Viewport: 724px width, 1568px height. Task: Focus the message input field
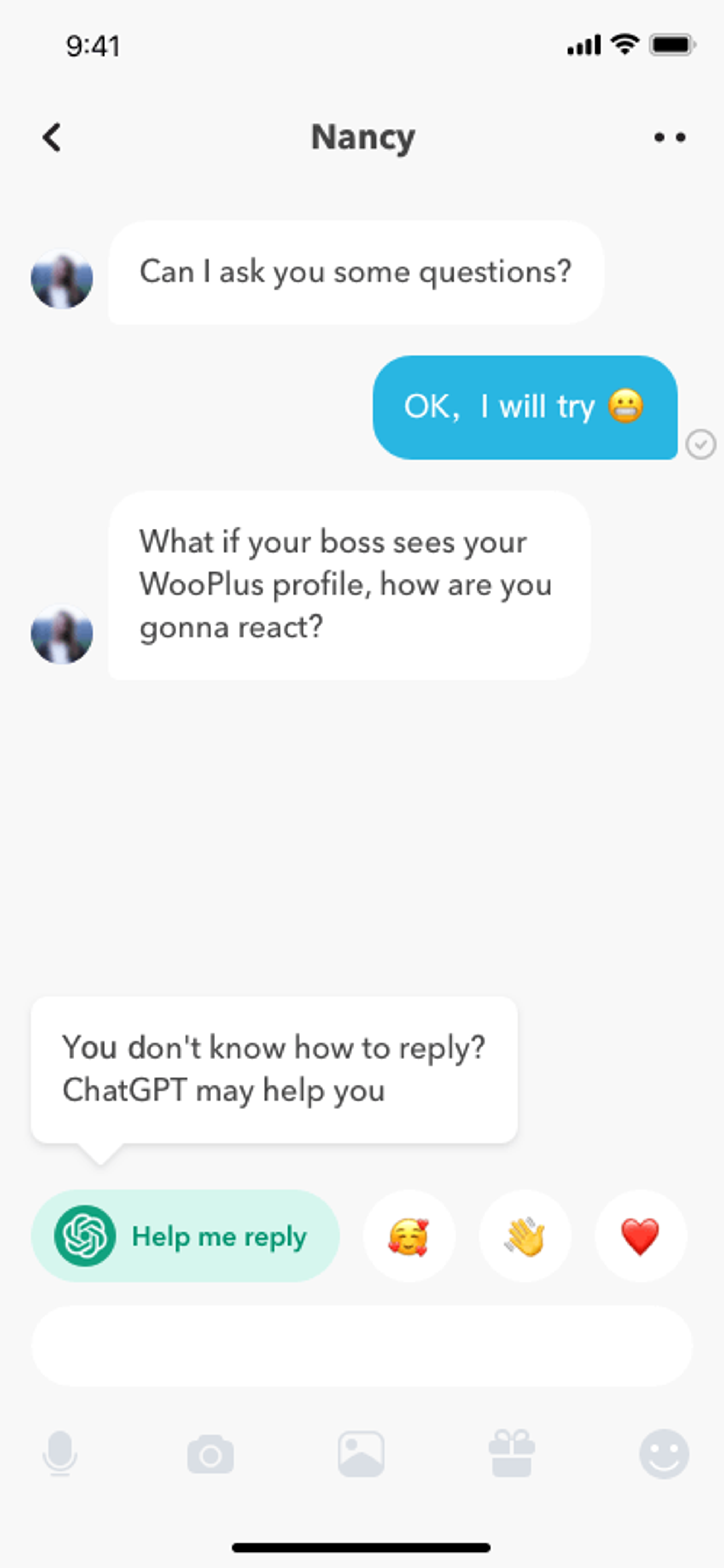tap(361, 1346)
